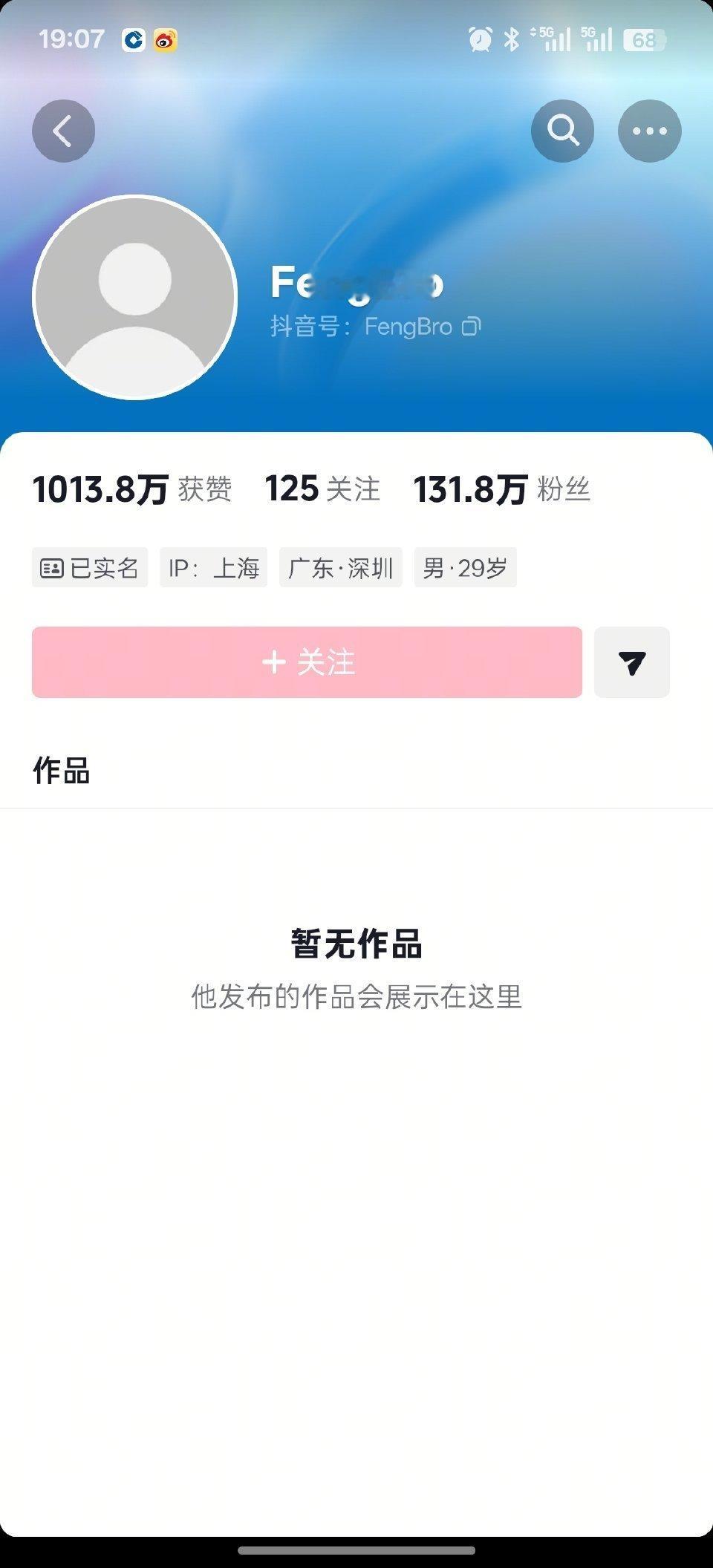Tap the back arrow to exit profile
The width and height of the screenshot is (713, 1568).
pyautogui.click(x=63, y=130)
